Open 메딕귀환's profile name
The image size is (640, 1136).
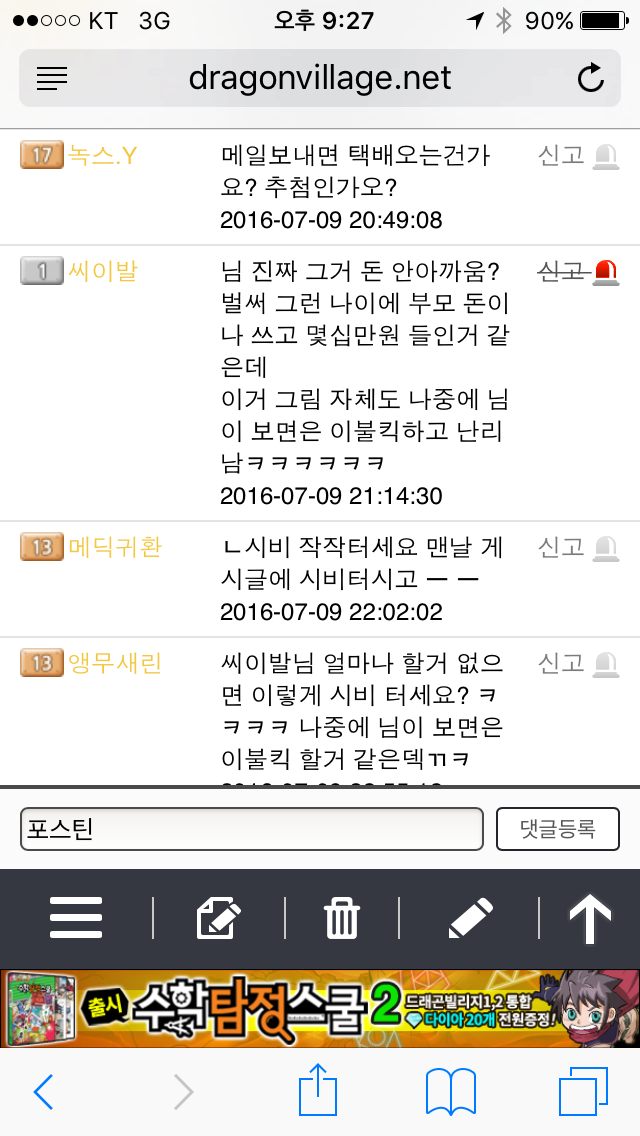[x=115, y=547]
